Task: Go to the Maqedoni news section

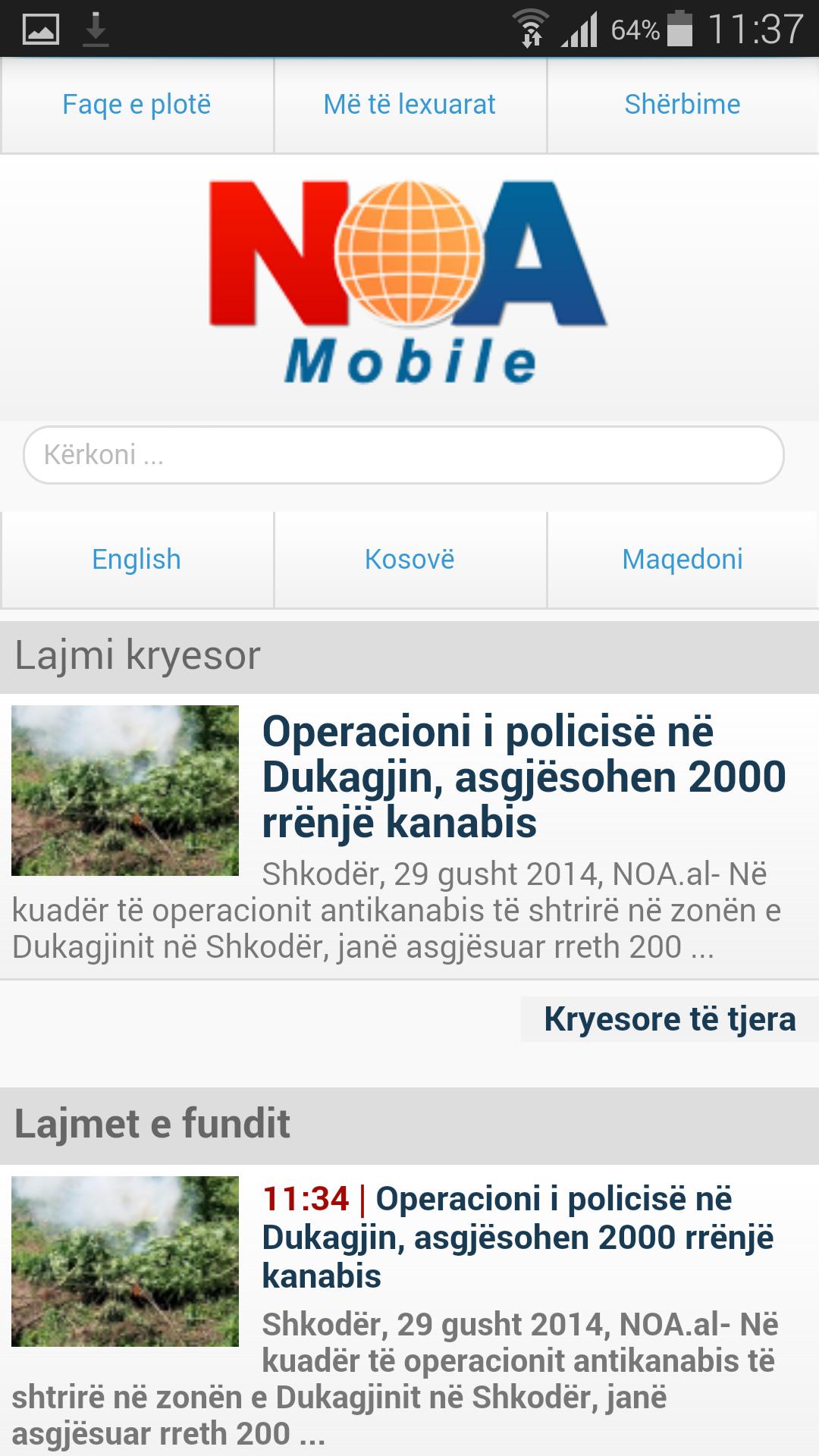Action: [x=682, y=560]
